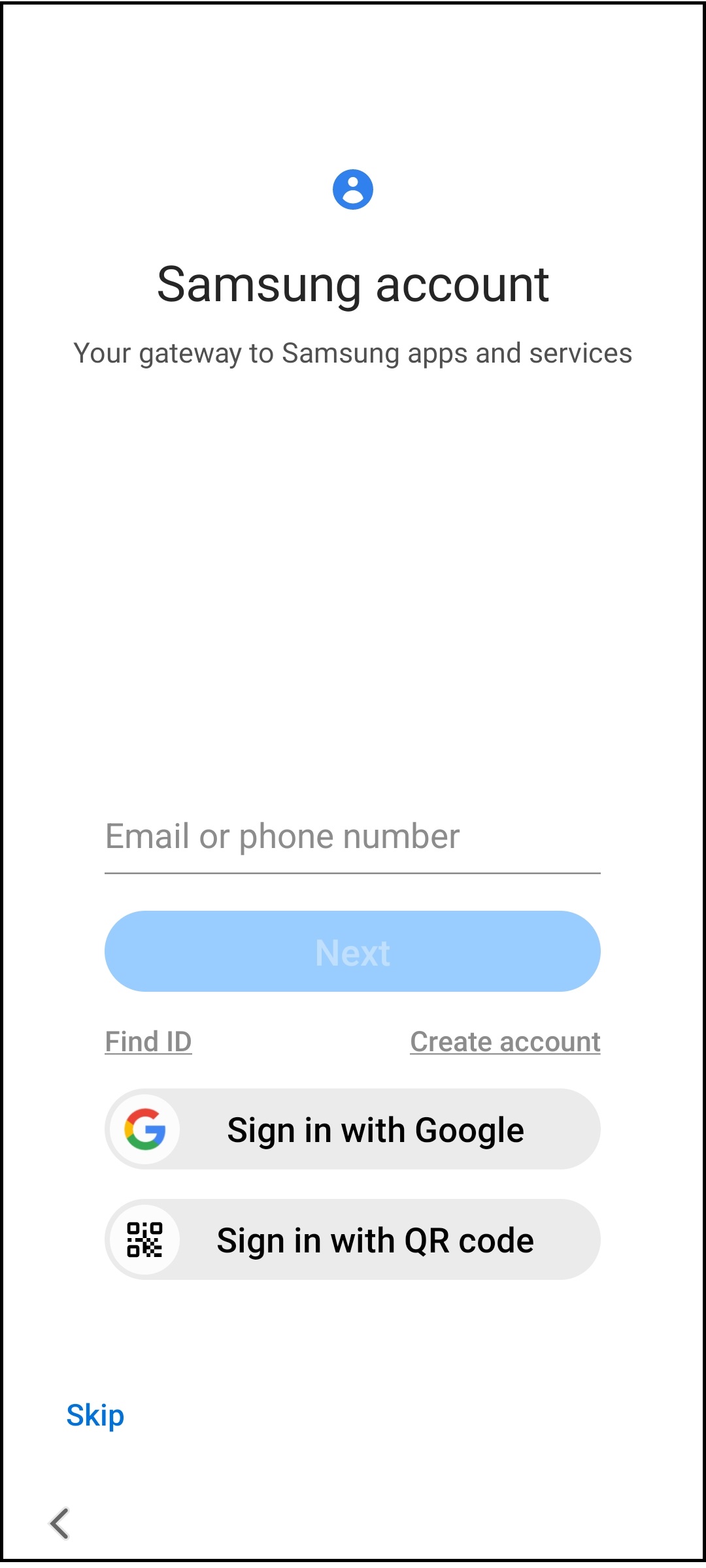Open the Create account link
The height and width of the screenshot is (1568, 706).
pyautogui.click(x=505, y=1041)
